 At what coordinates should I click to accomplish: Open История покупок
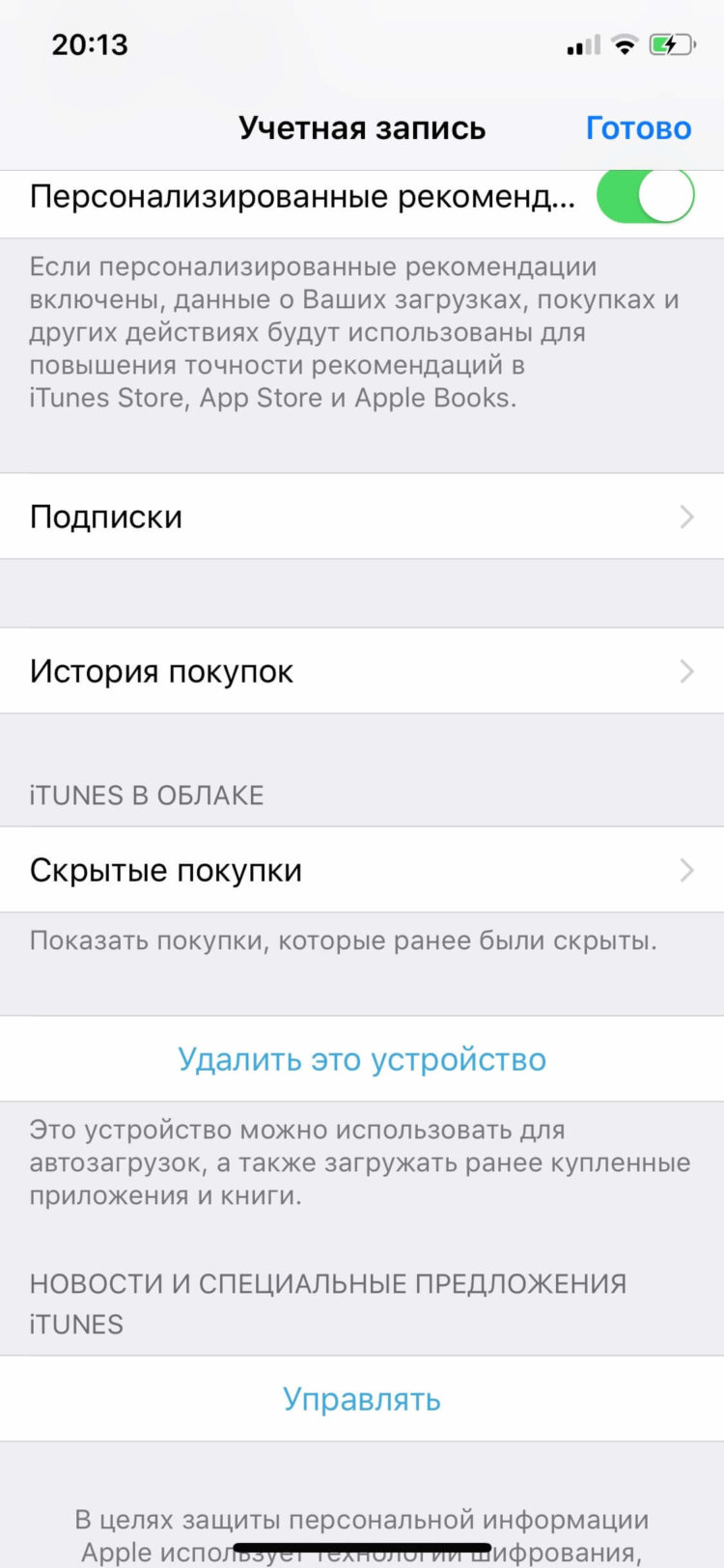point(362,671)
